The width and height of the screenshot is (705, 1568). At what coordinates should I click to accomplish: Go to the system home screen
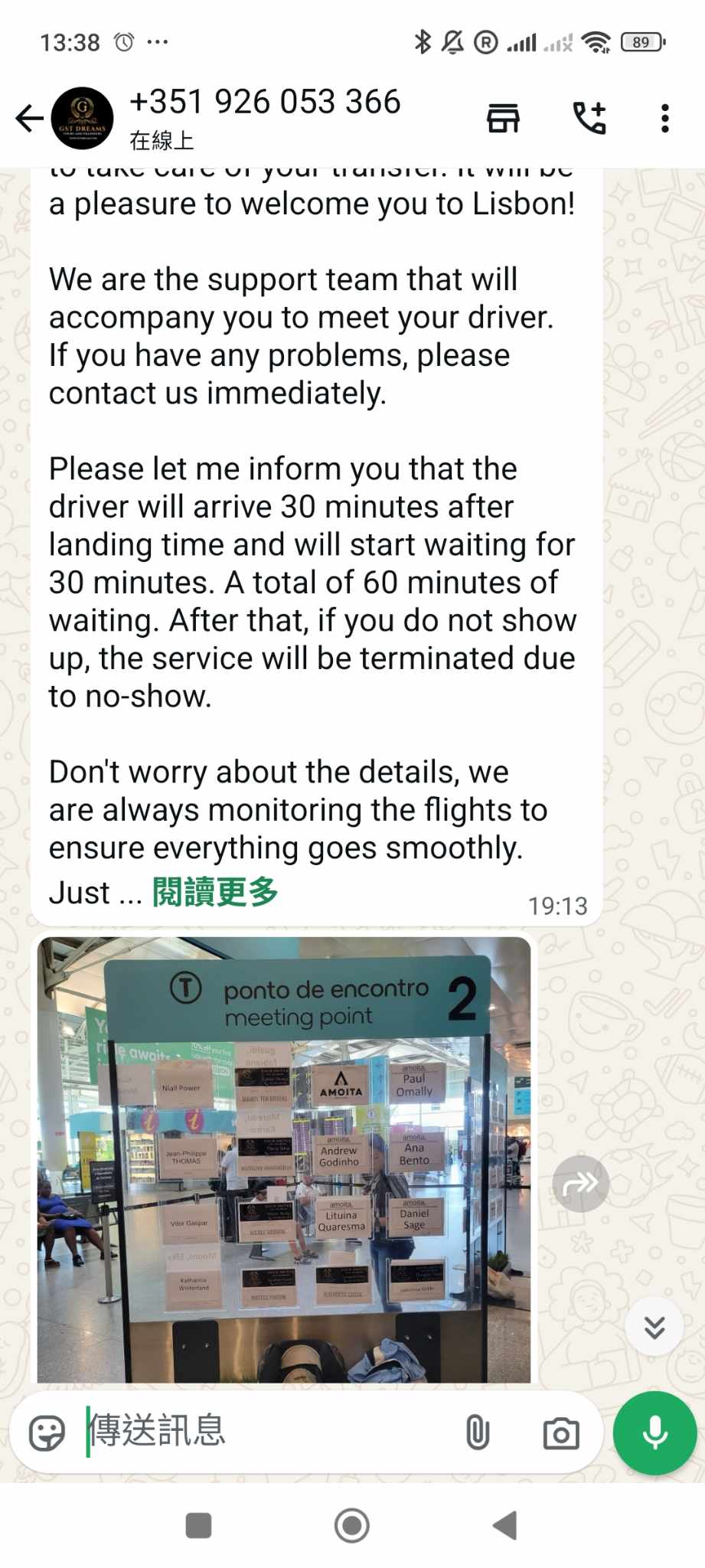[x=352, y=1525]
